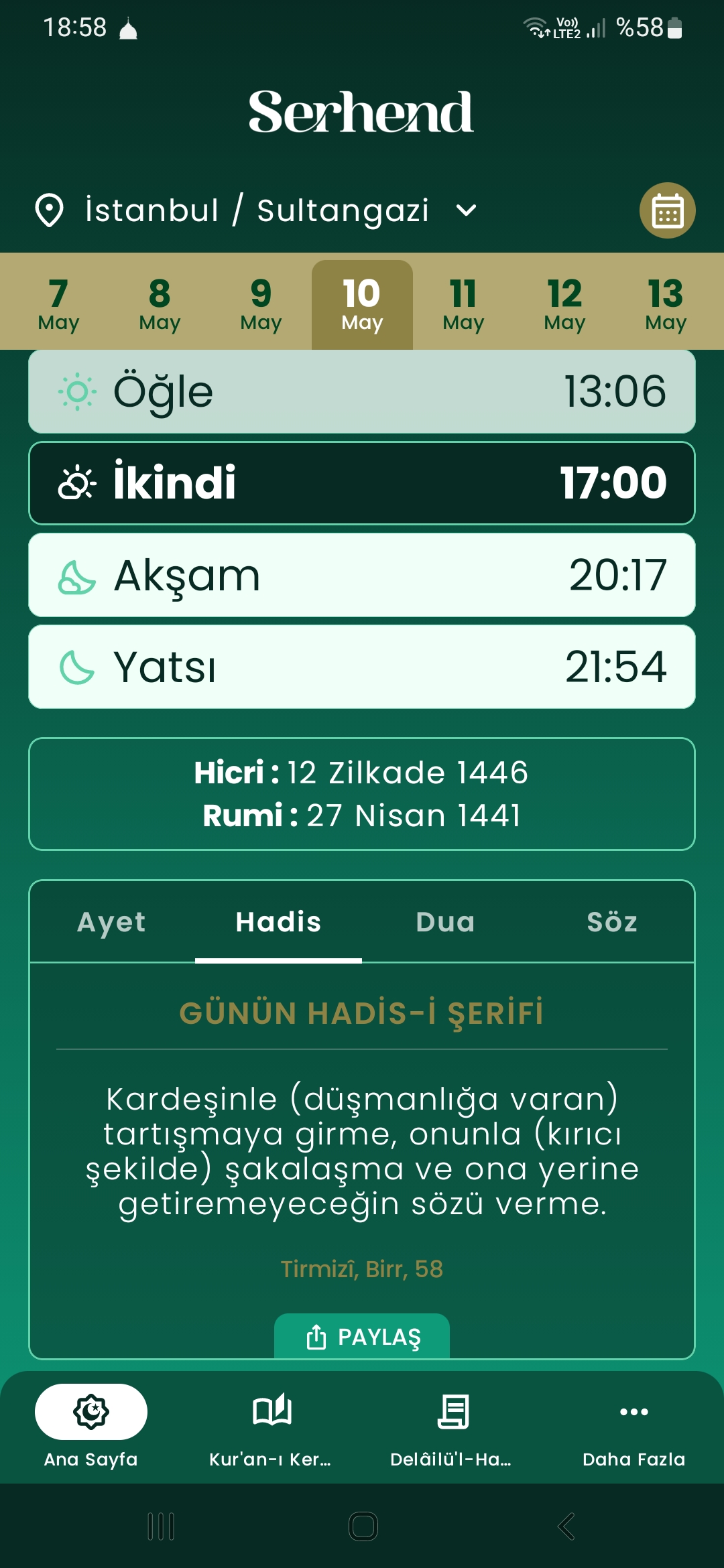Select 12 May in the date strip

[564, 305]
